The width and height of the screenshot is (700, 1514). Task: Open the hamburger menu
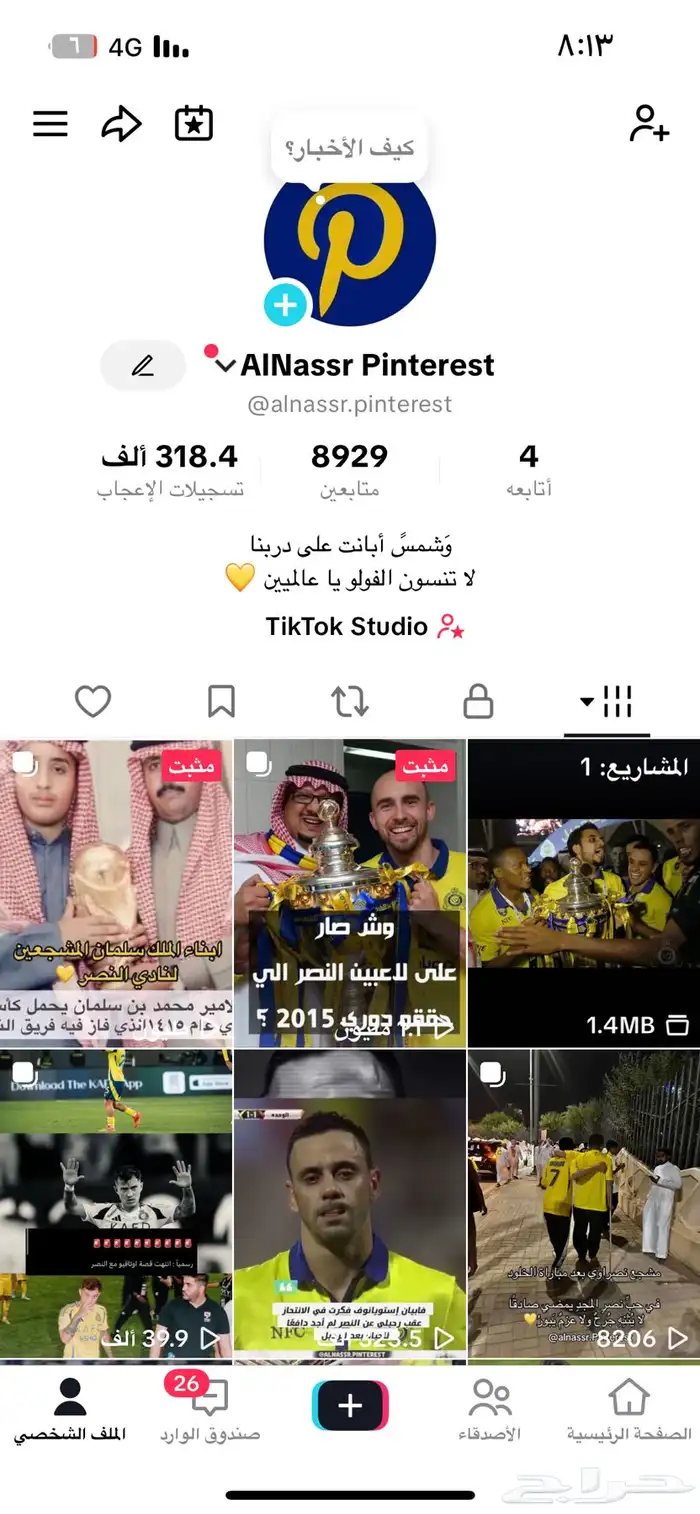[x=50, y=124]
